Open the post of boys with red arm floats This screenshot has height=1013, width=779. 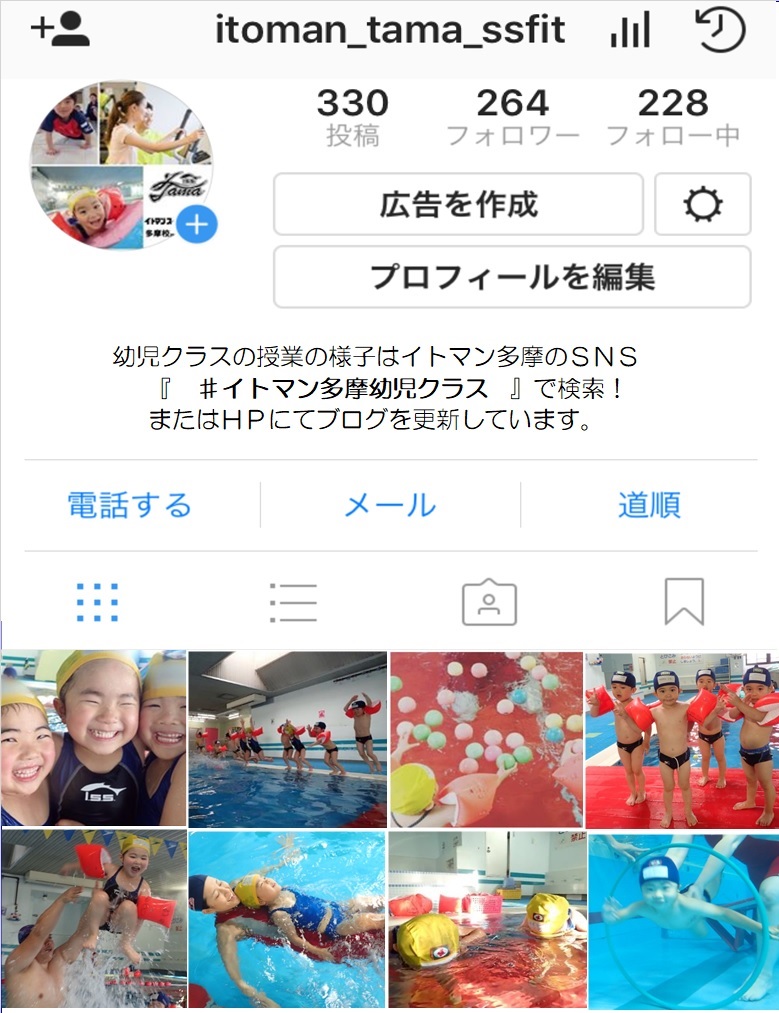(682, 738)
